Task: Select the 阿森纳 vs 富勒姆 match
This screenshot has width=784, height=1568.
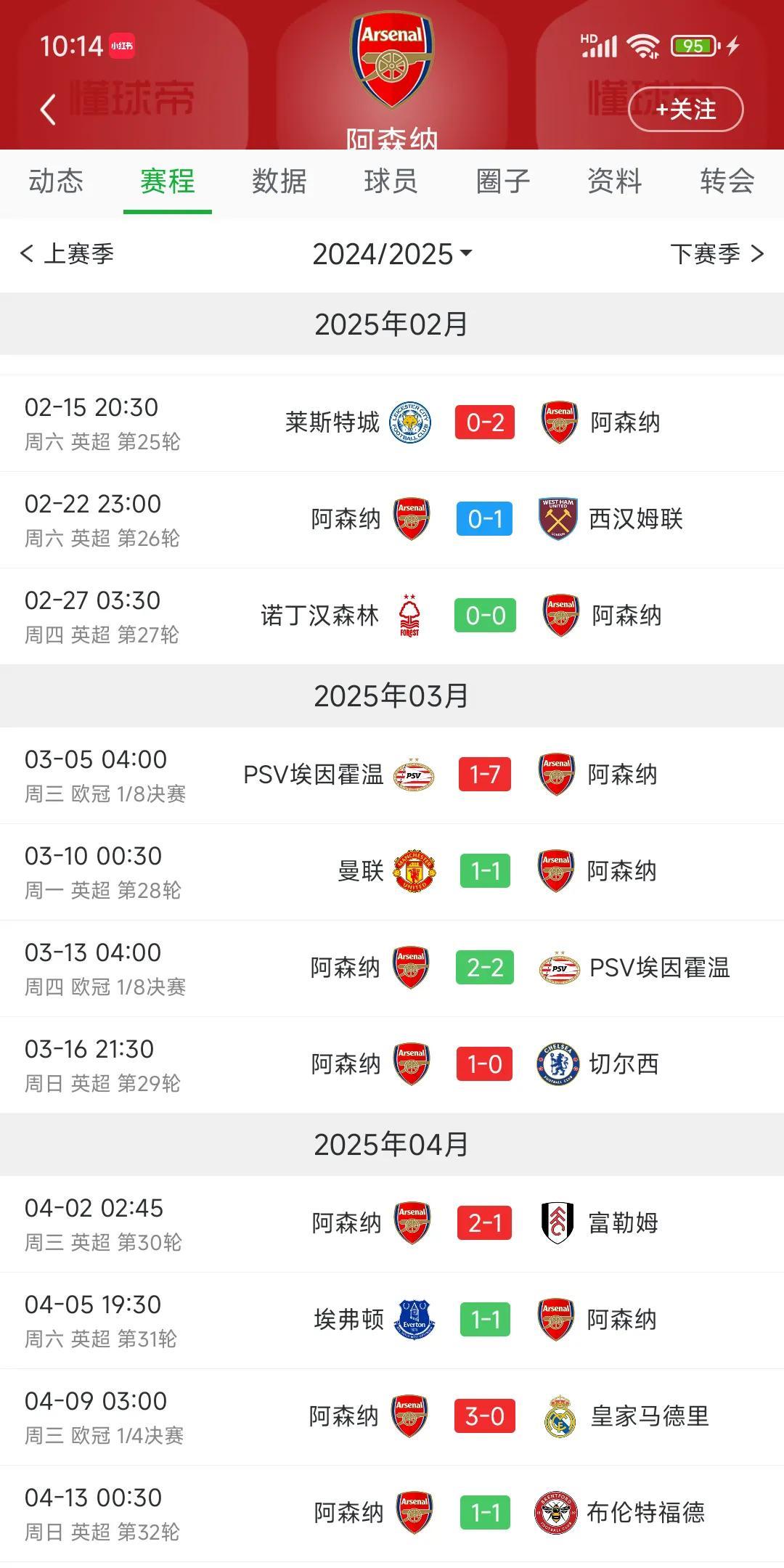Action: 392,1224
